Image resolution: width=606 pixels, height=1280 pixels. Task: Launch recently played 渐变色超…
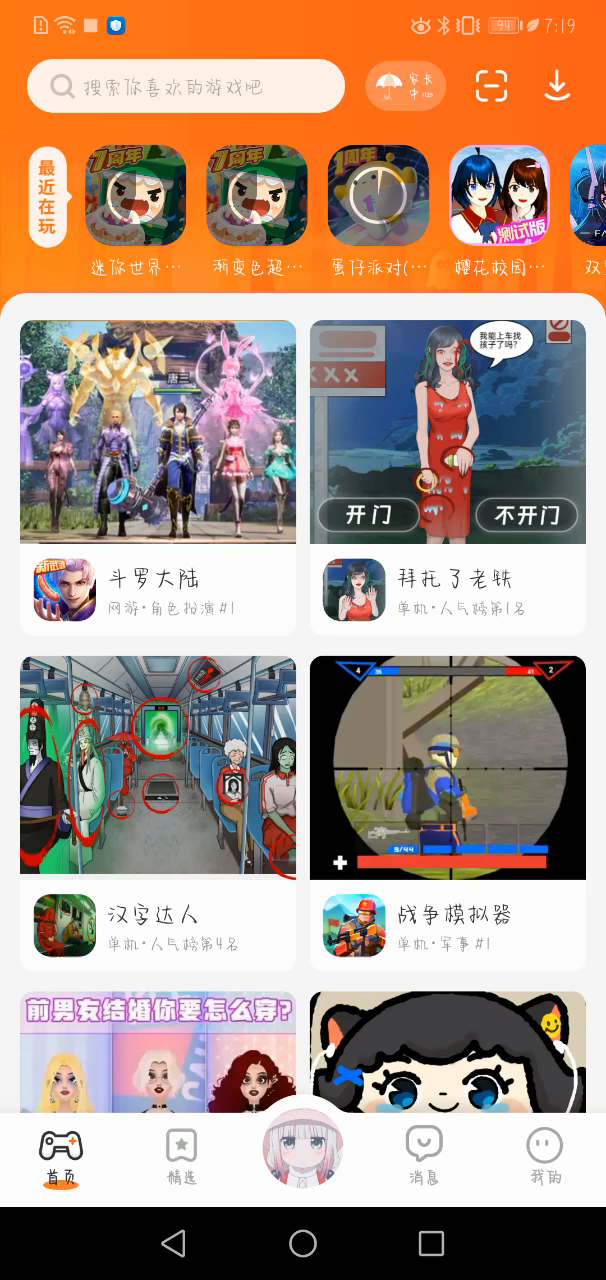click(257, 196)
